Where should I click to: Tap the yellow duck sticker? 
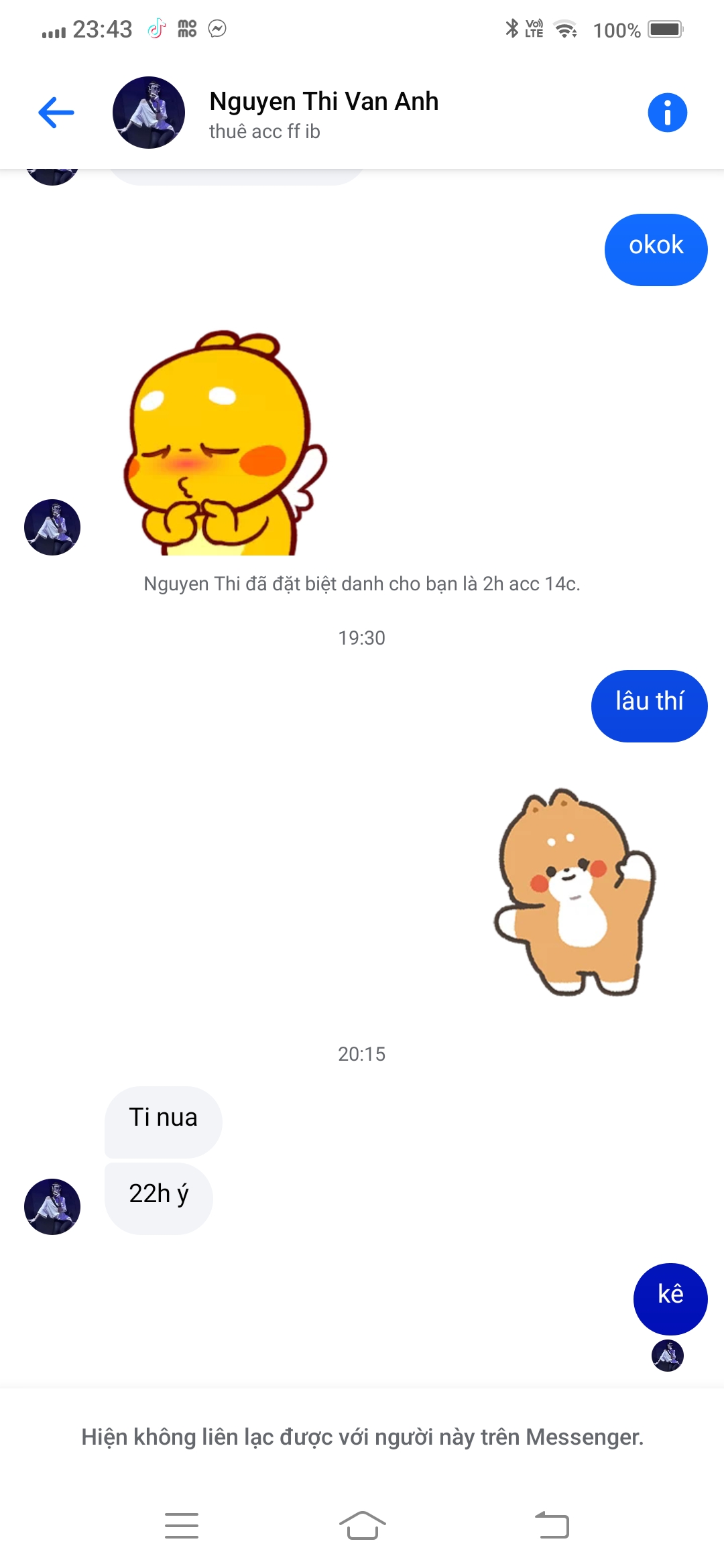[x=225, y=442]
